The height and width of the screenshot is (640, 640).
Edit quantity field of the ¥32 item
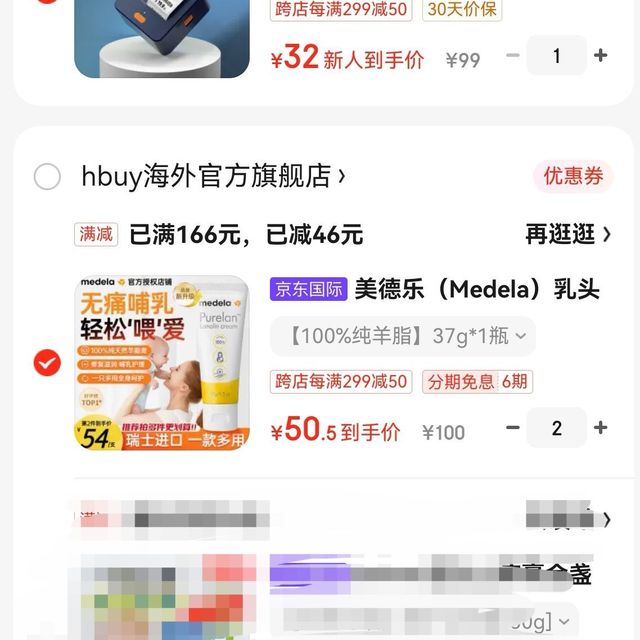[x=556, y=56]
